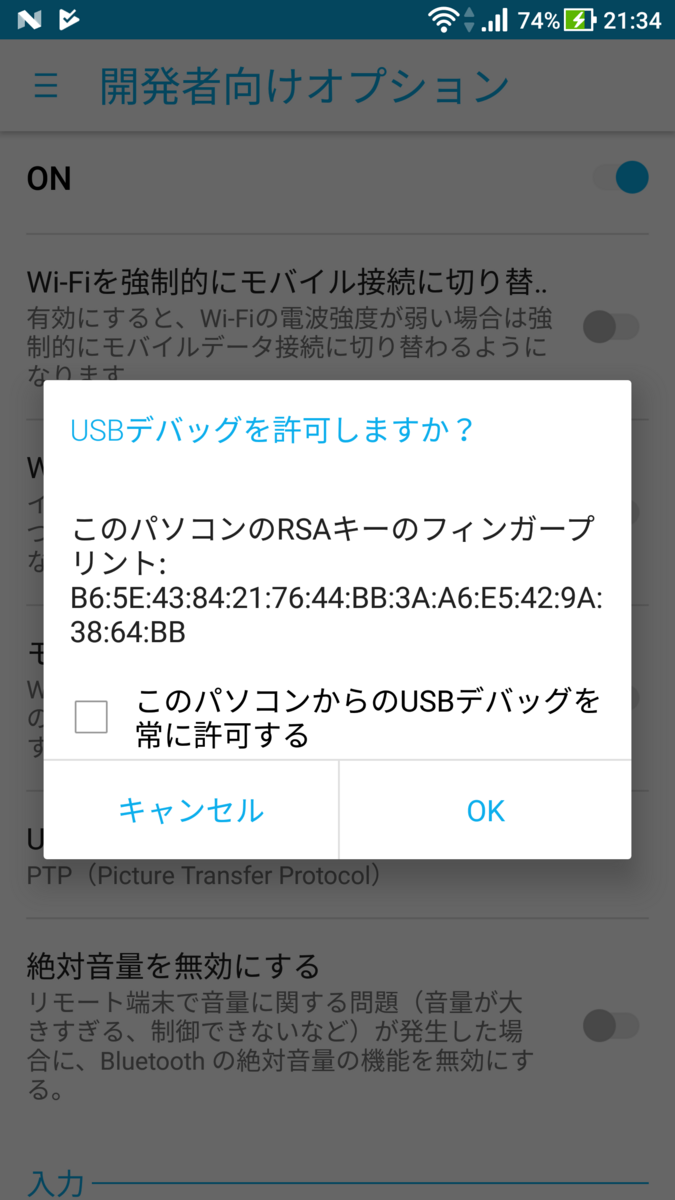Tap OK to allow USB debugging

coord(486,810)
